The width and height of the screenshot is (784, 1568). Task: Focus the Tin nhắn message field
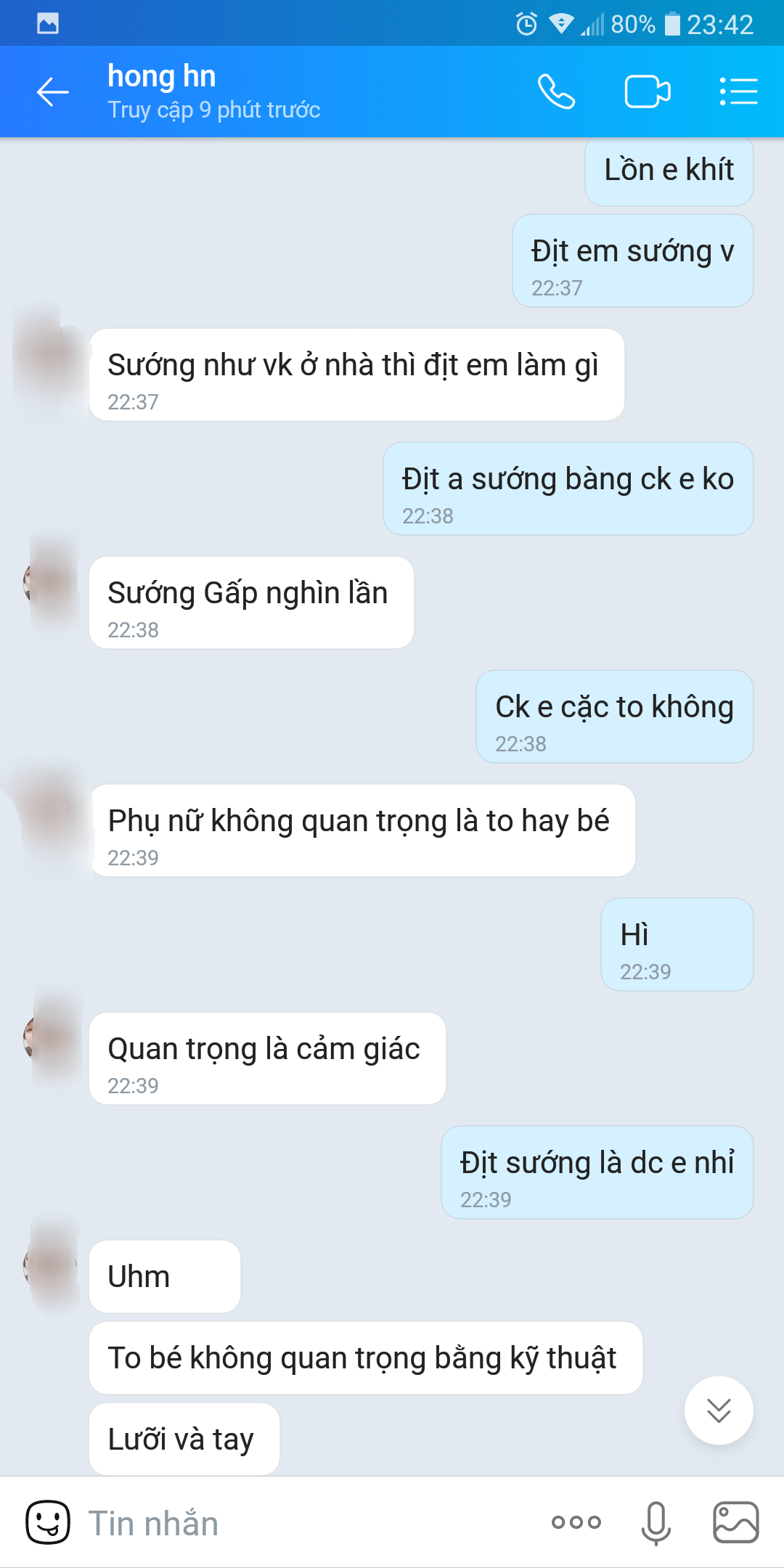pyautogui.click(x=305, y=1522)
